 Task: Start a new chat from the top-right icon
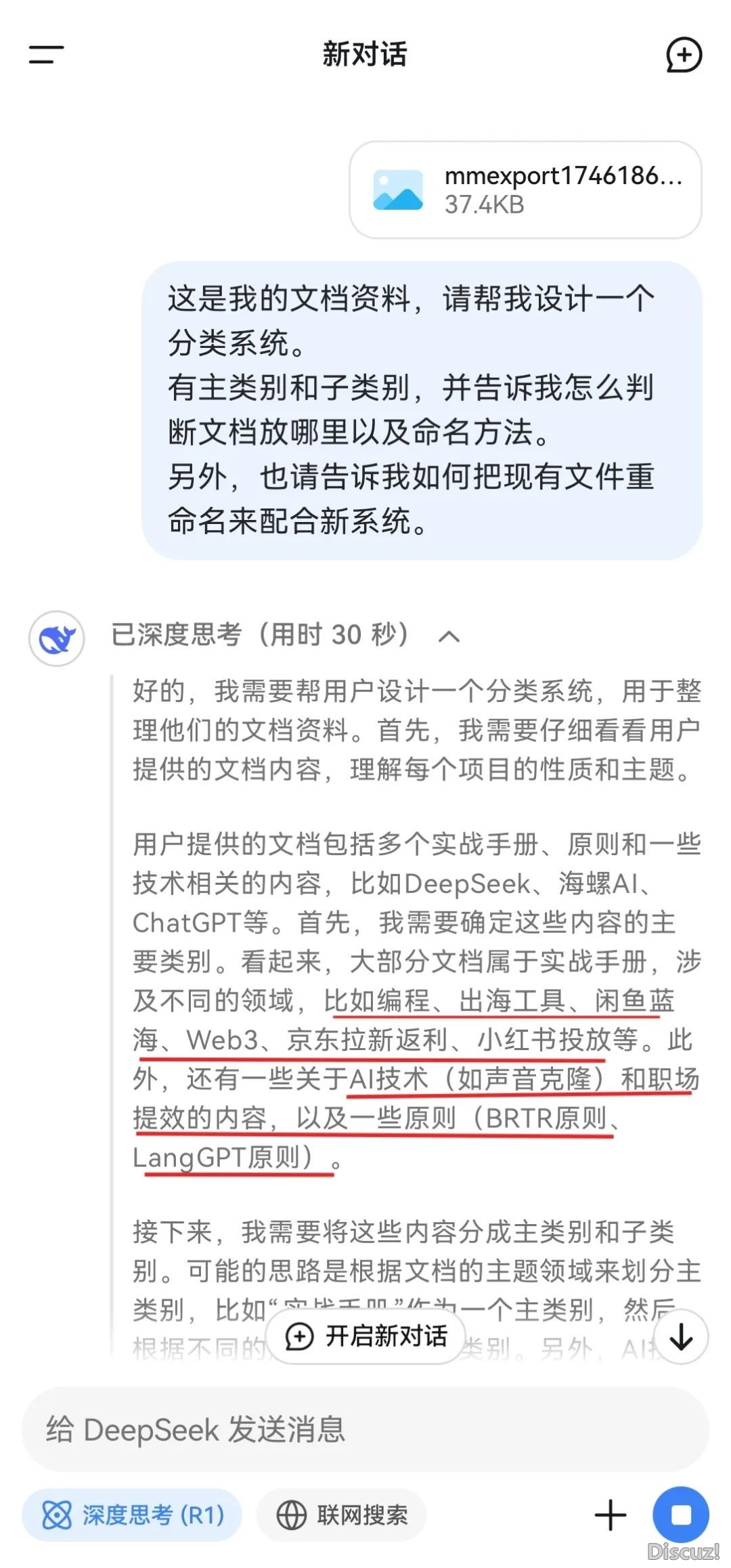click(x=684, y=55)
